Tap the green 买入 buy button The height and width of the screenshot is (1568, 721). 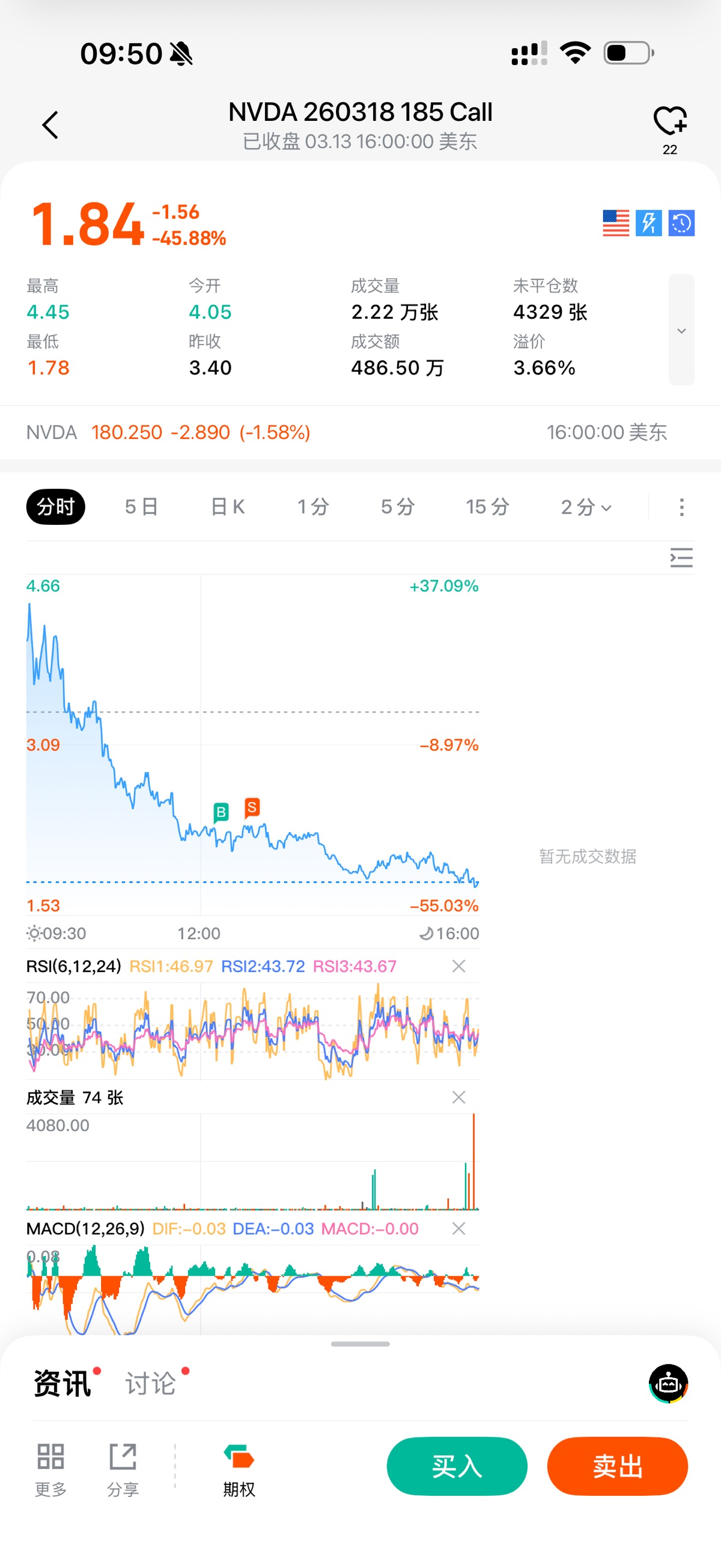click(456, 1466)
